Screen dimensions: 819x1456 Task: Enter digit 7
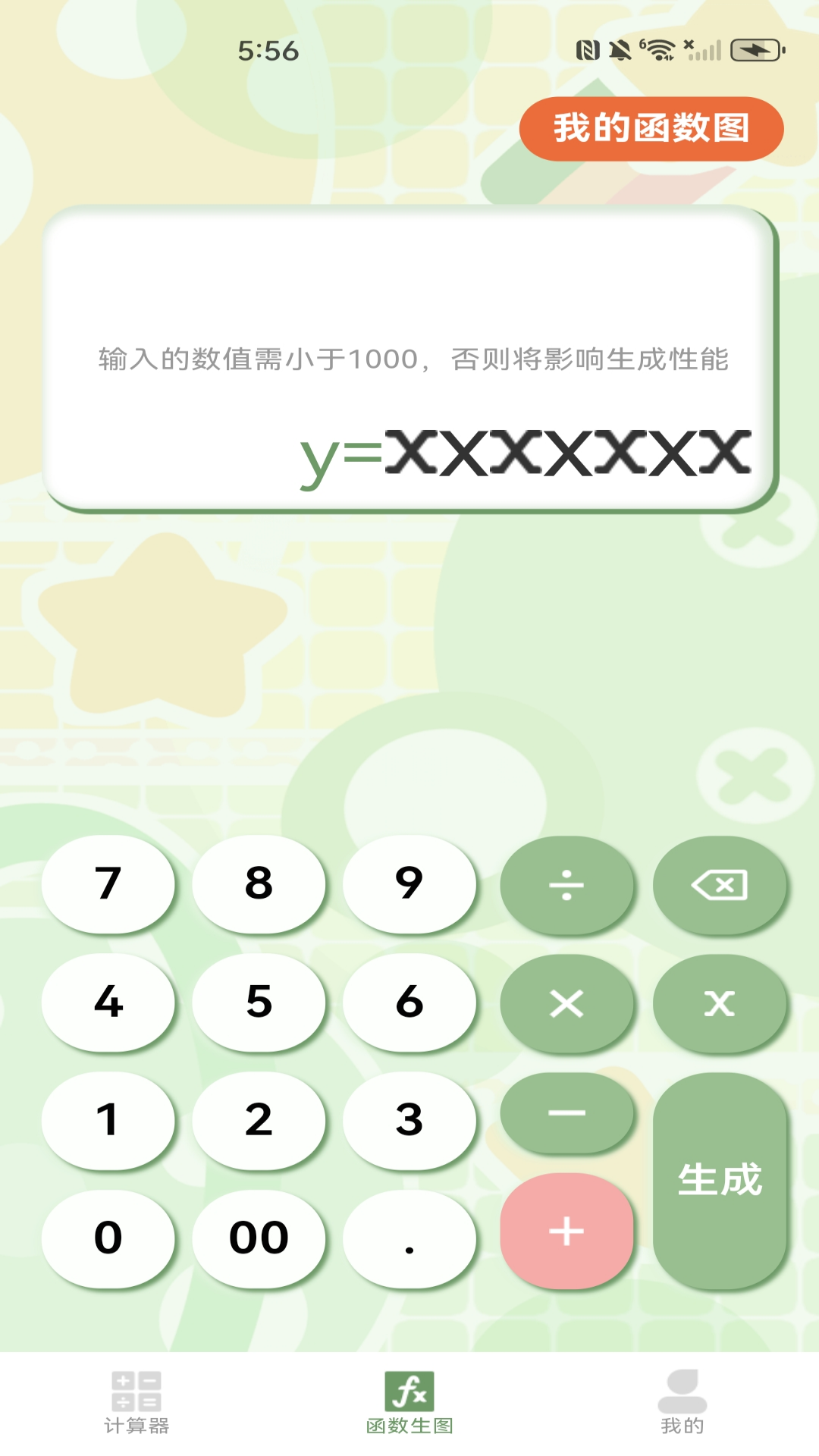click(x=108, y=883)
